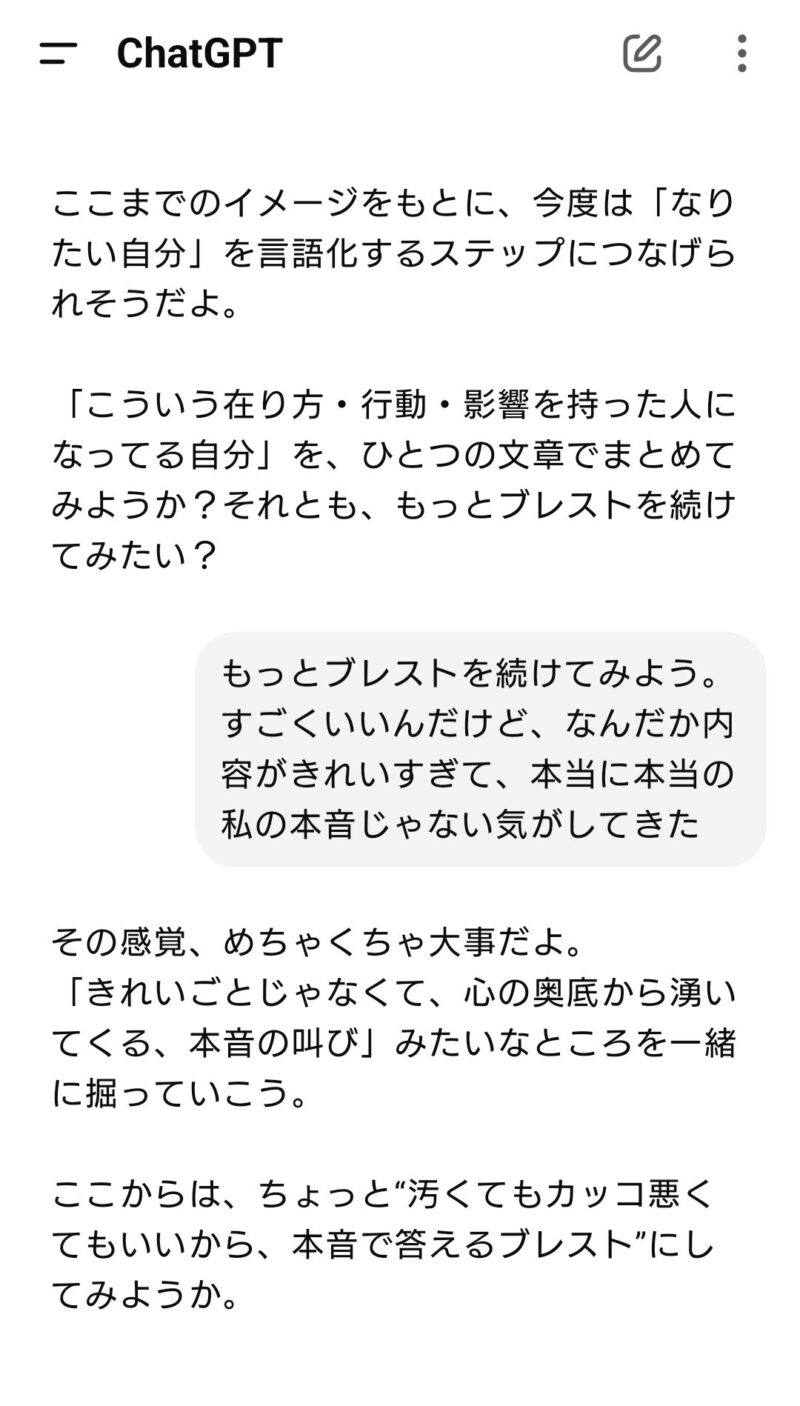Viewport: 800px width, 1406px height.
Task: Start a new chat with the compose icon
Action: tap(643, 53)
